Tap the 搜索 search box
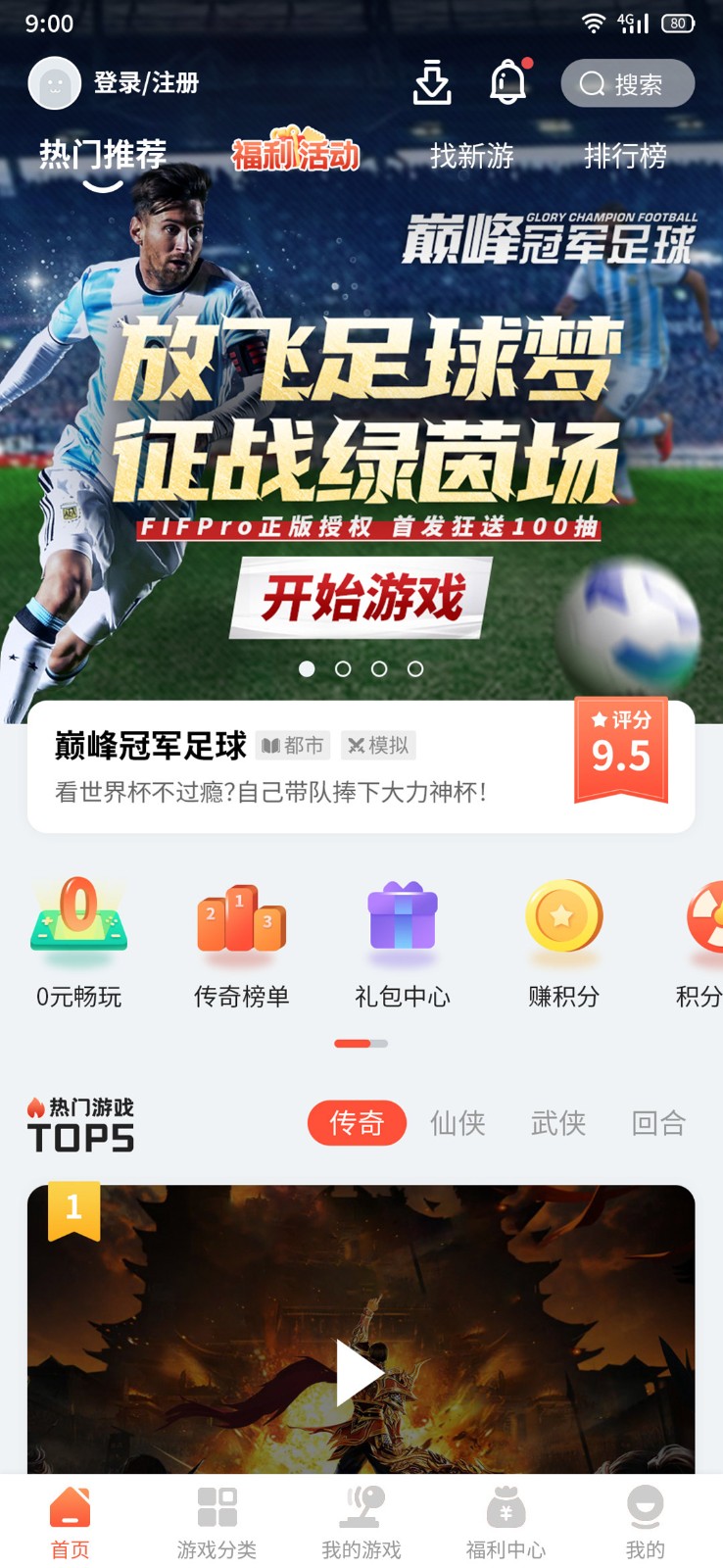723x1568 pixels. click(627, 84)
